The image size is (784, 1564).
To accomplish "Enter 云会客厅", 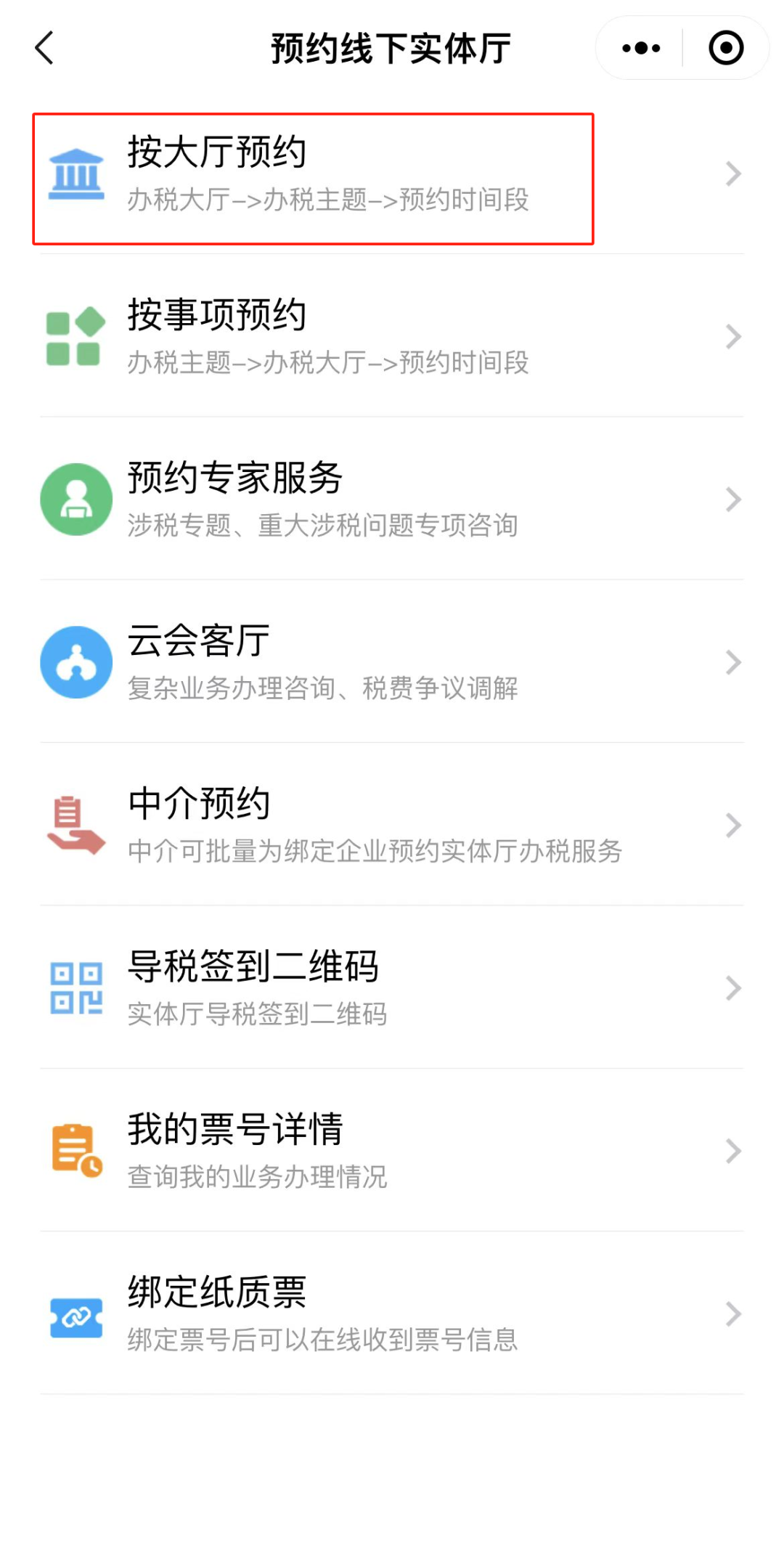I will click(x=392, y=661).
